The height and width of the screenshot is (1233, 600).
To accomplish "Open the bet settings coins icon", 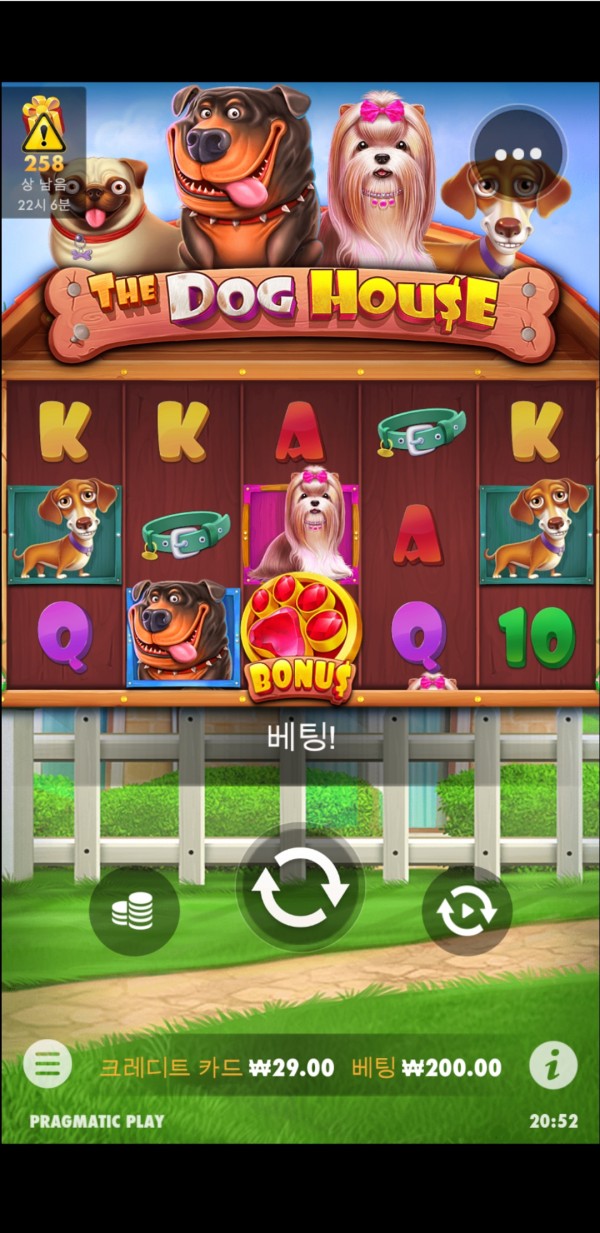I will (x=134, y=911).
